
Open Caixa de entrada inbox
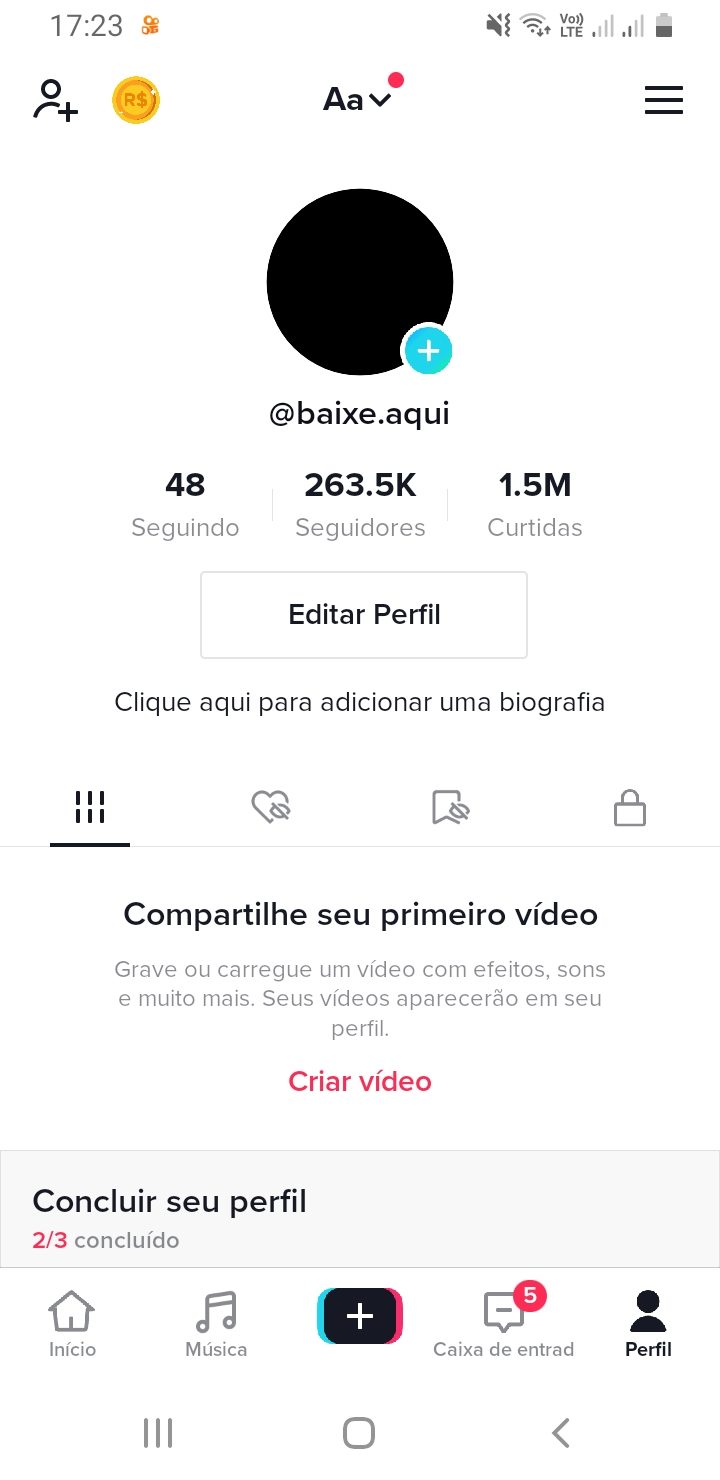tap(504, 1324)
